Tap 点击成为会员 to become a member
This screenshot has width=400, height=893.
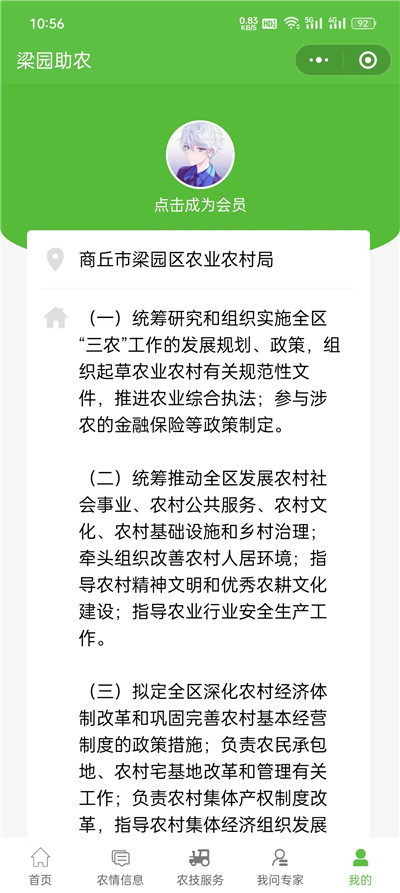[x=200, y=205]
